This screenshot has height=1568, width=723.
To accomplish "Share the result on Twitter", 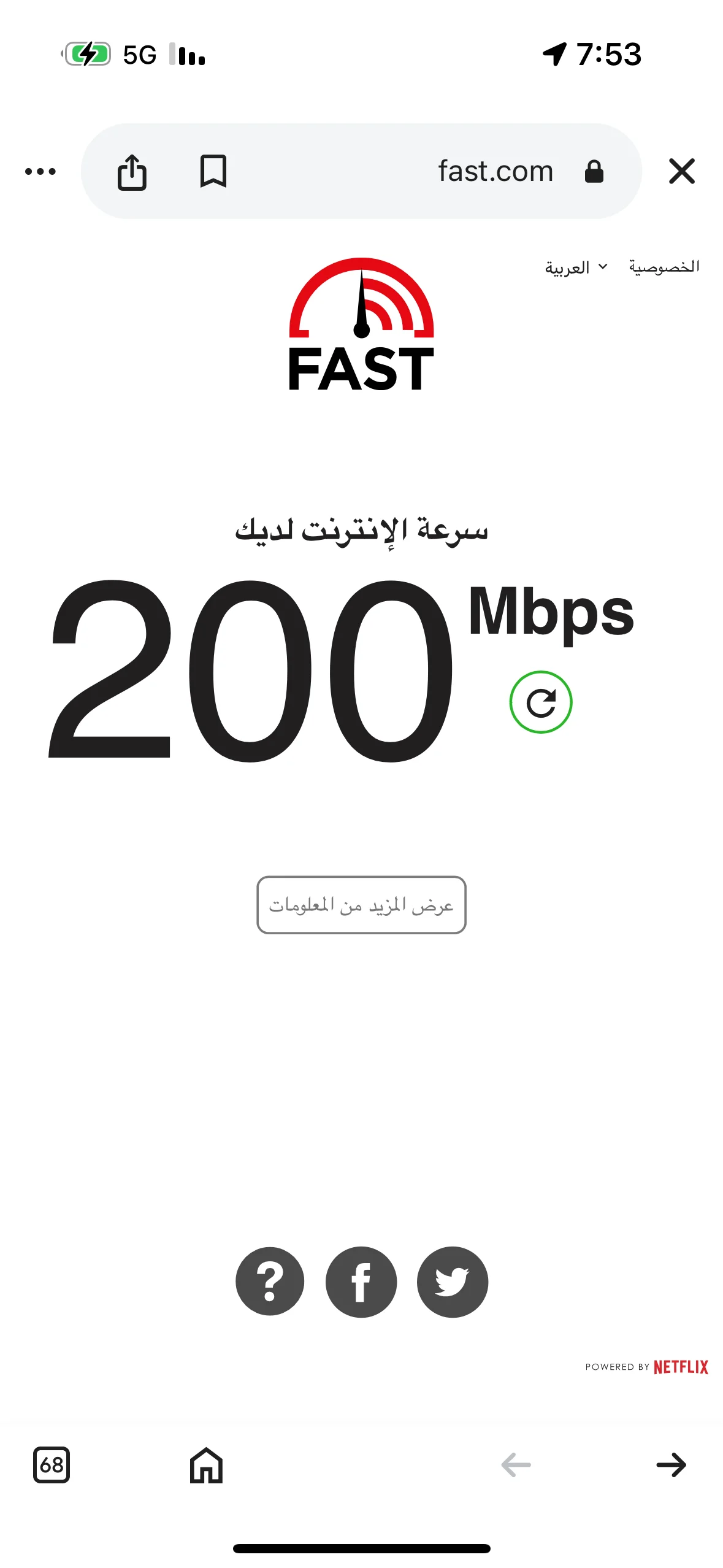I will 453,1282.
